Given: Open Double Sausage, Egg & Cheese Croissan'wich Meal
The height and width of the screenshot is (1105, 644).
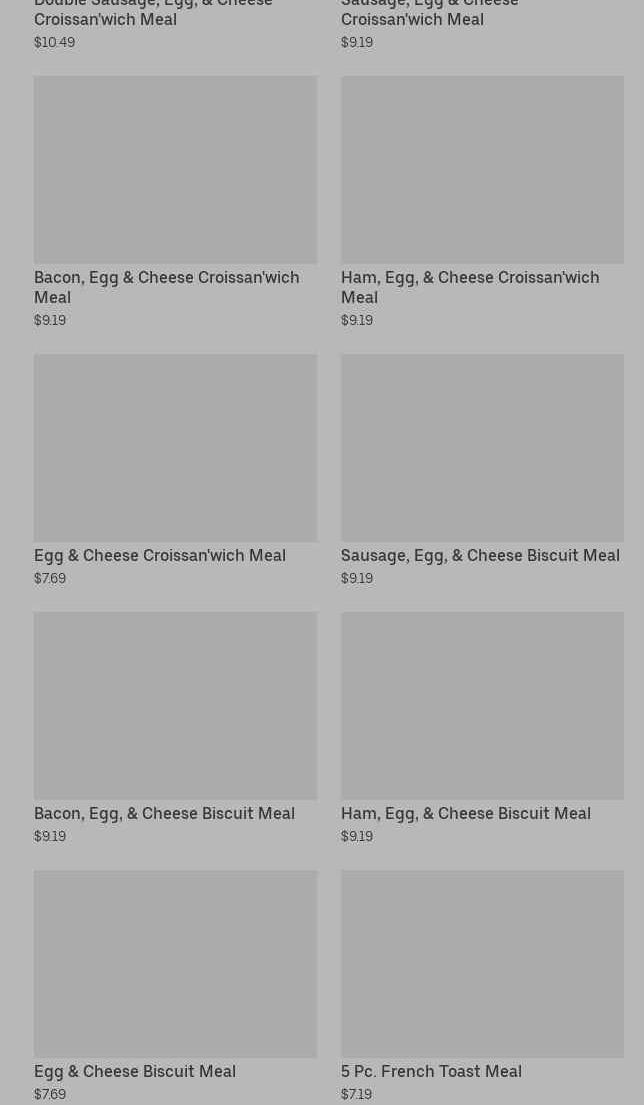Looking at the screenshot, I should (153, 14).
